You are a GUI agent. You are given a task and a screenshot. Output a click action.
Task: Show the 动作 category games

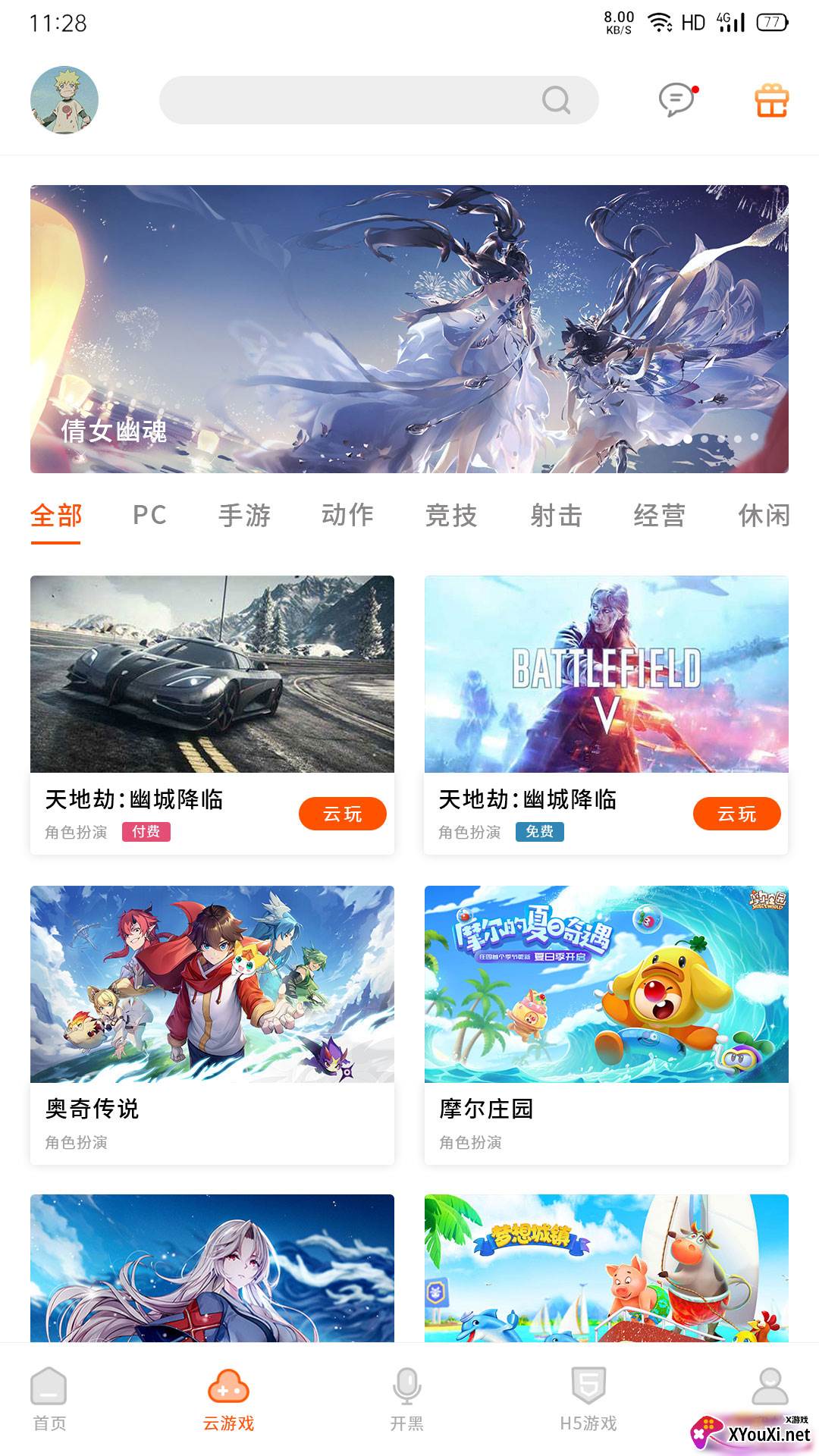pos(347,516)
